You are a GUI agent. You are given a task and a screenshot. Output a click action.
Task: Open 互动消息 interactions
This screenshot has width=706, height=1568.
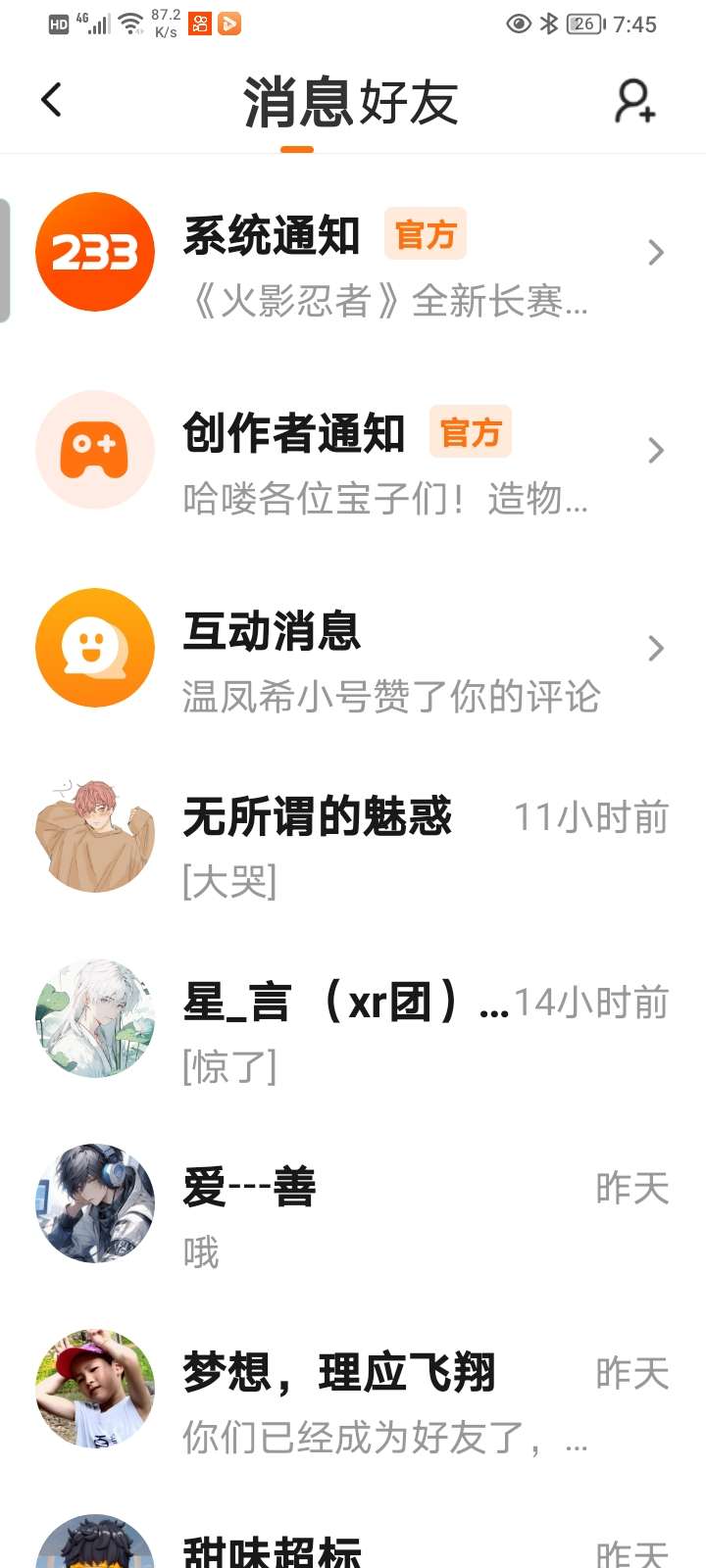[x=353, y=648]
